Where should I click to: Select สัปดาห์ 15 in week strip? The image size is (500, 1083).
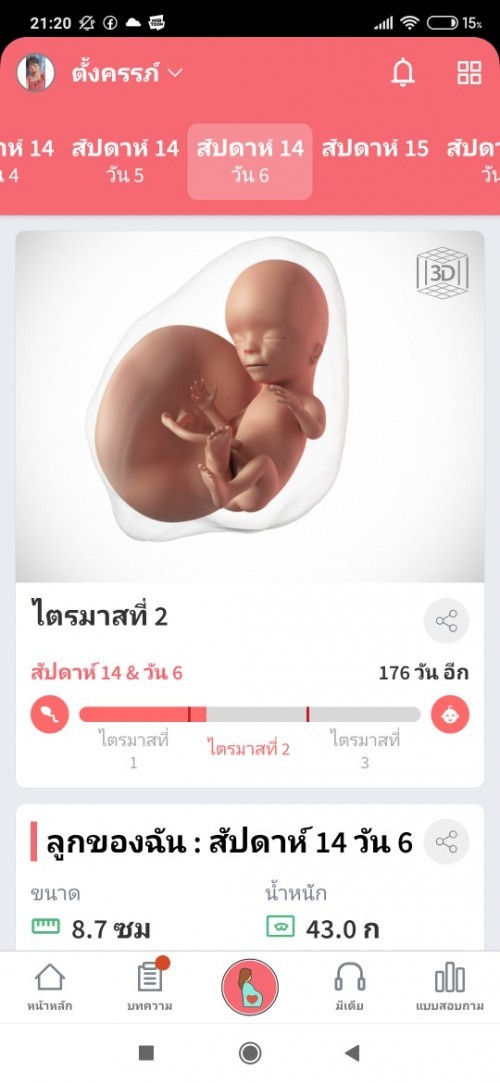pyautogui.click(x=375, y=148)
